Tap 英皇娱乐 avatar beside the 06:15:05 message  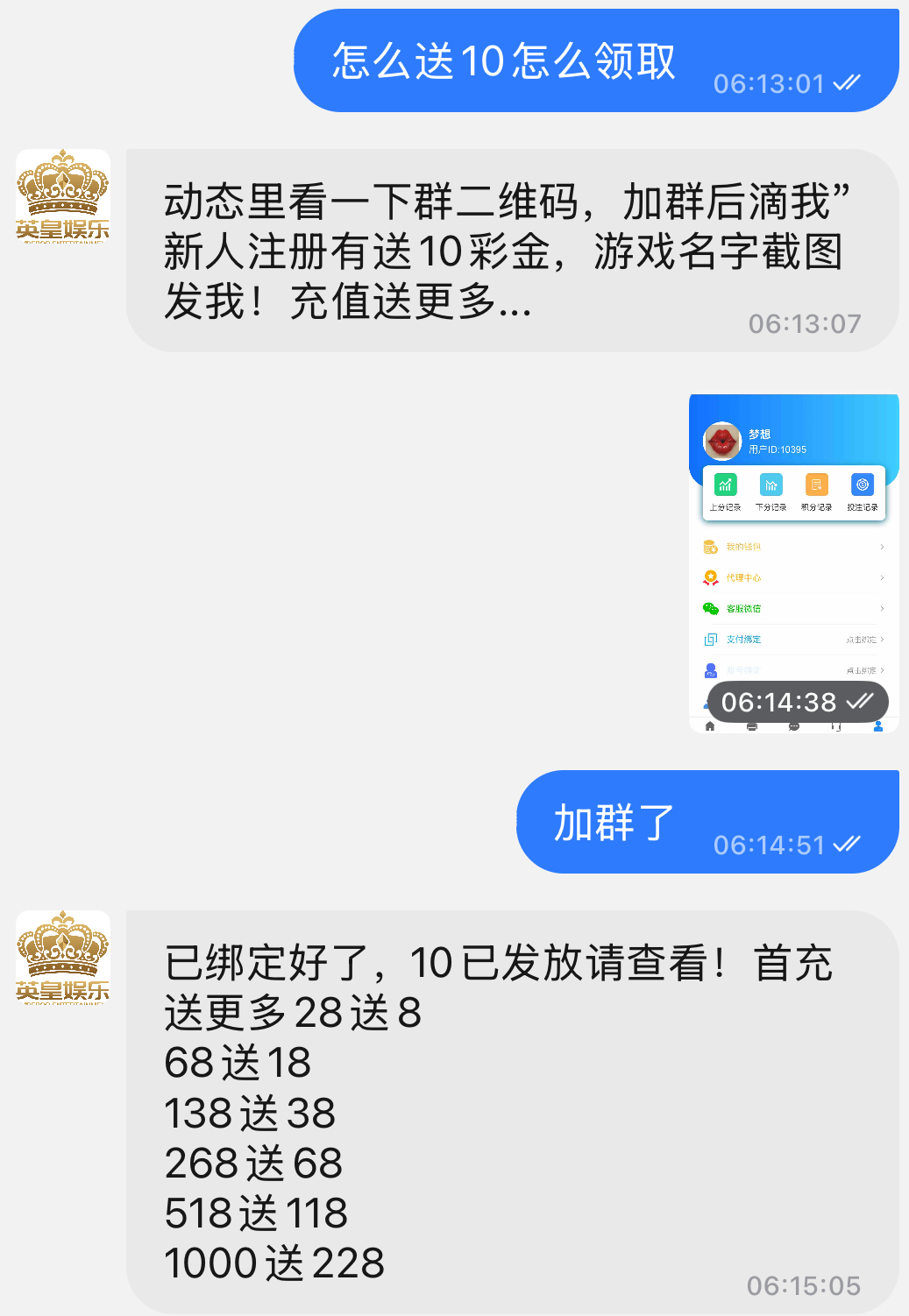[63, 957]
